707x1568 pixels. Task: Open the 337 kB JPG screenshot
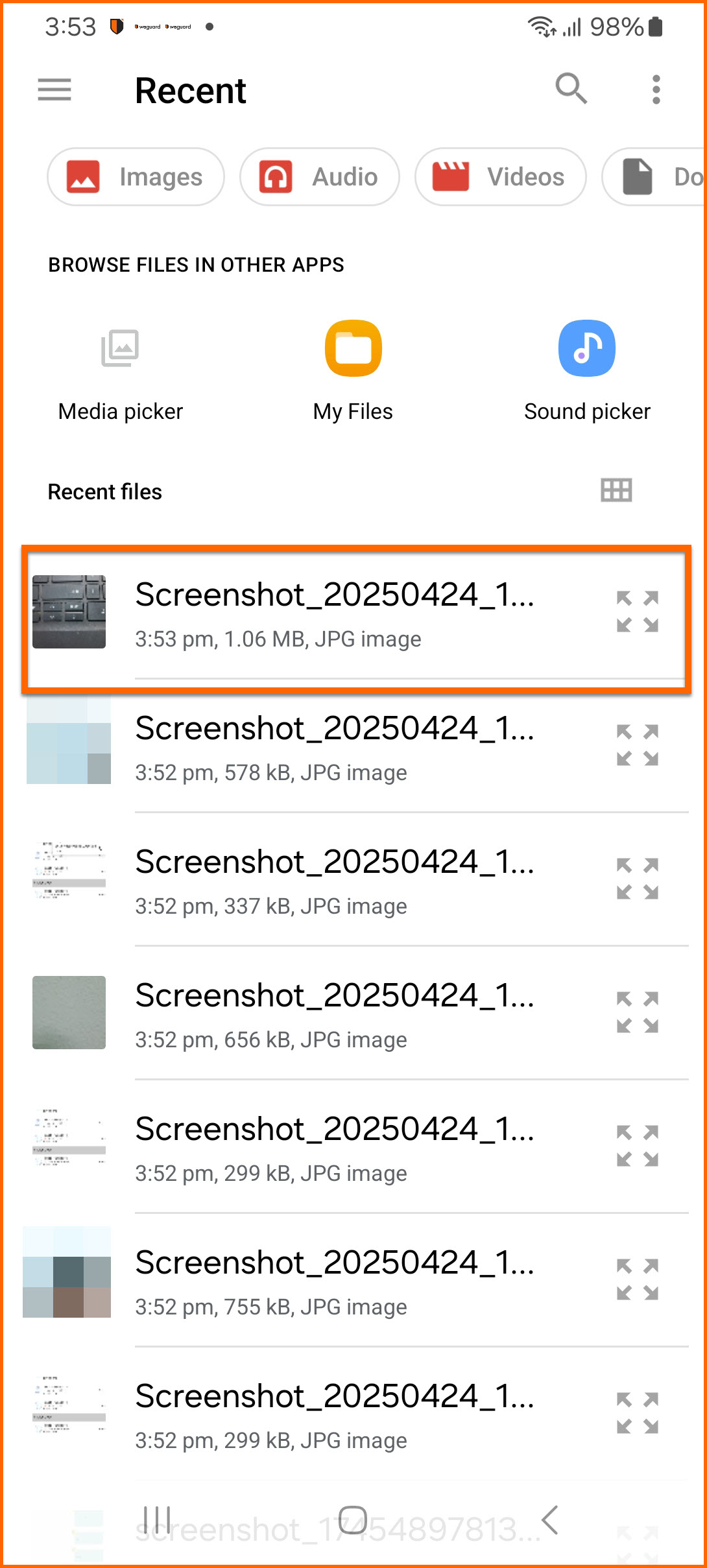[355, 881]
